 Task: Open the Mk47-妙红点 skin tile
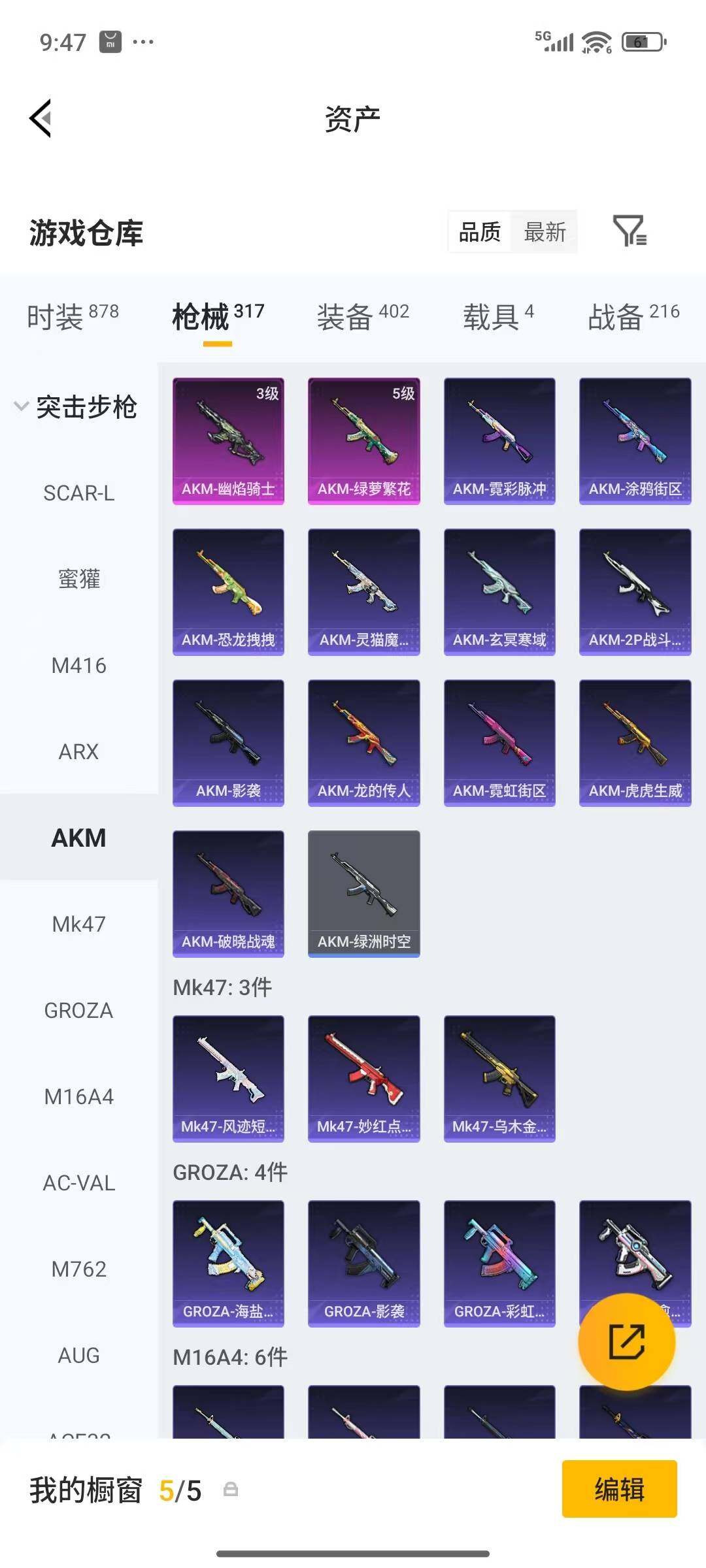363,1079
